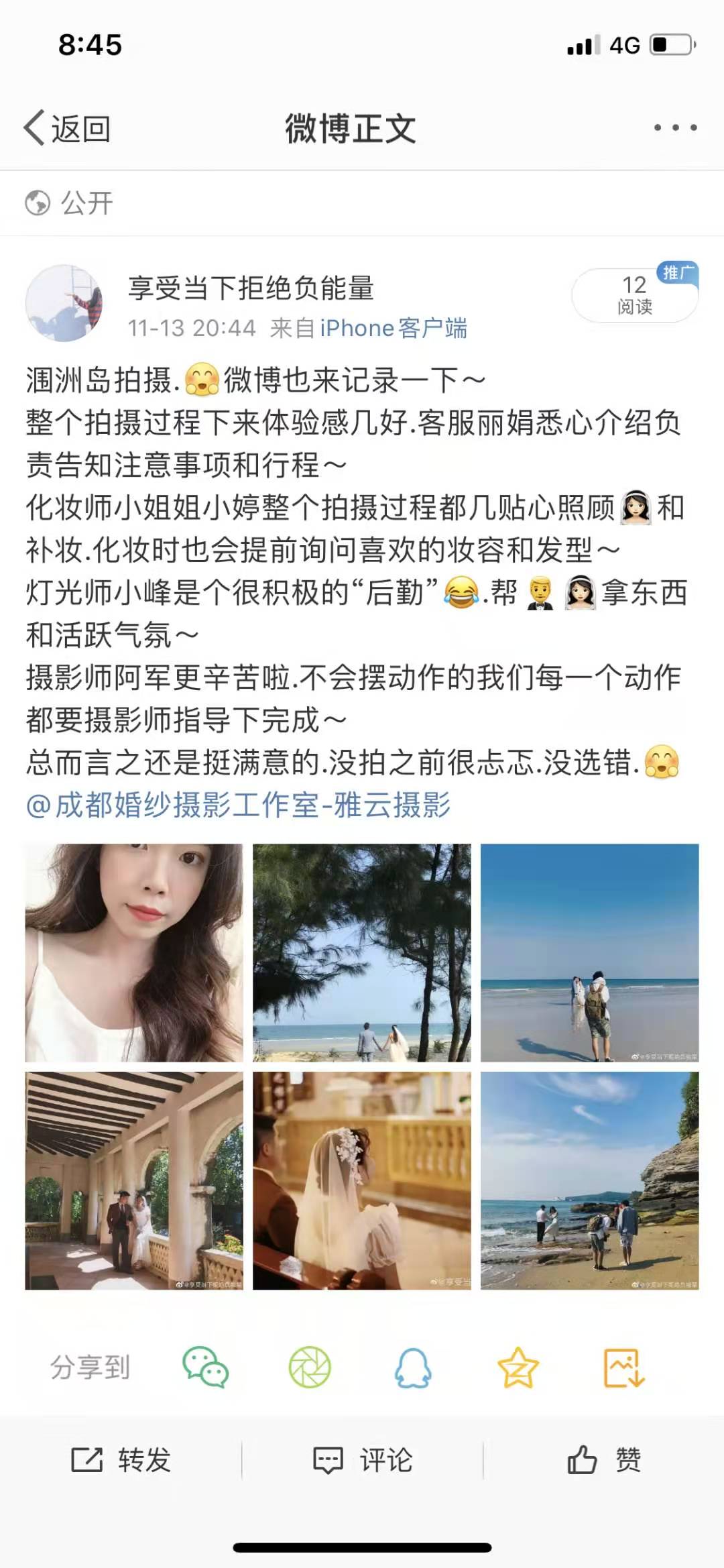Open the iPhone客户端 source link
This screenshot has width=724, height=1568.
pyautogui.click(x=394, y=328)
